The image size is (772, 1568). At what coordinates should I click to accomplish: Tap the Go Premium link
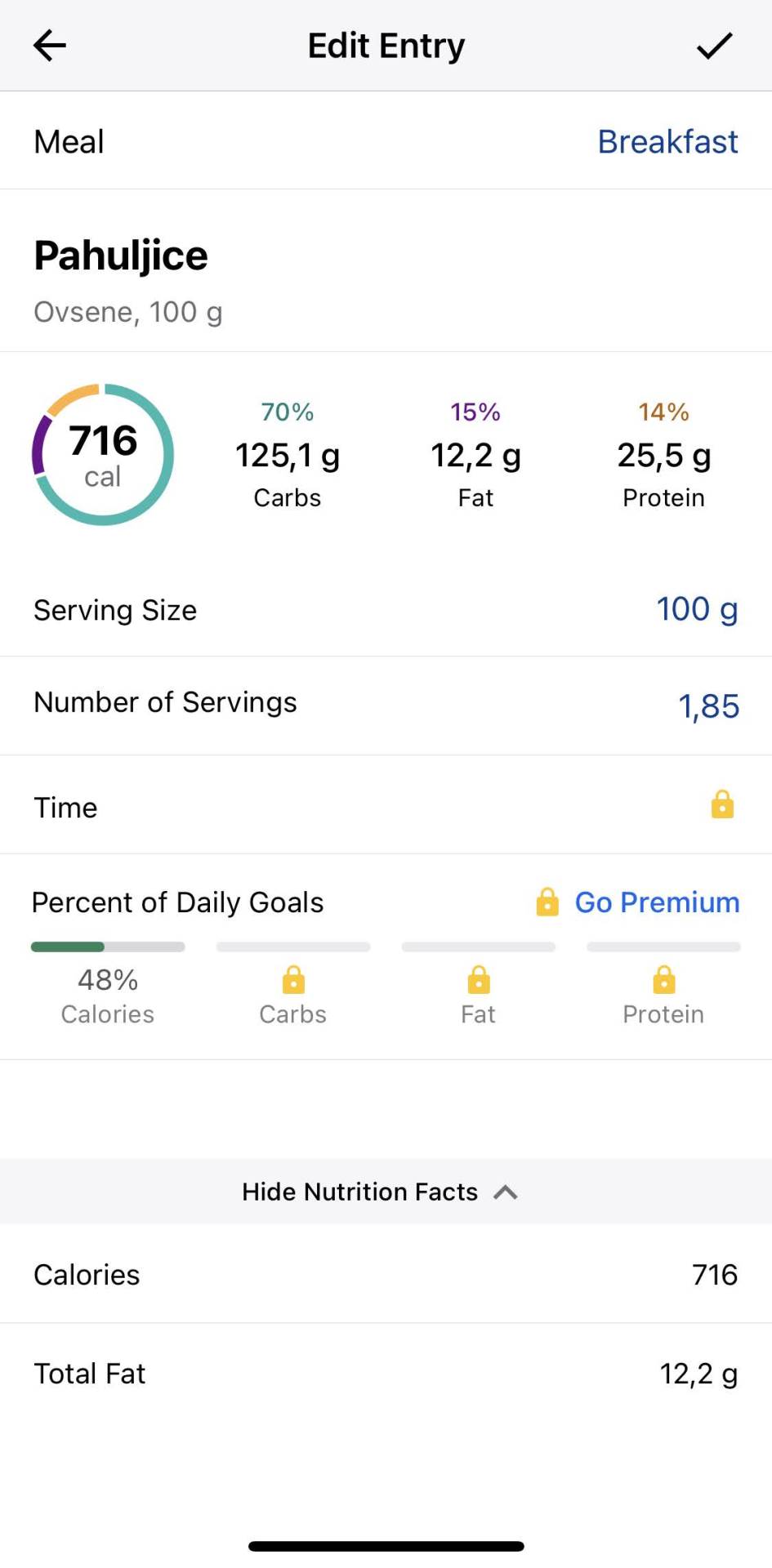pos(657,902)
